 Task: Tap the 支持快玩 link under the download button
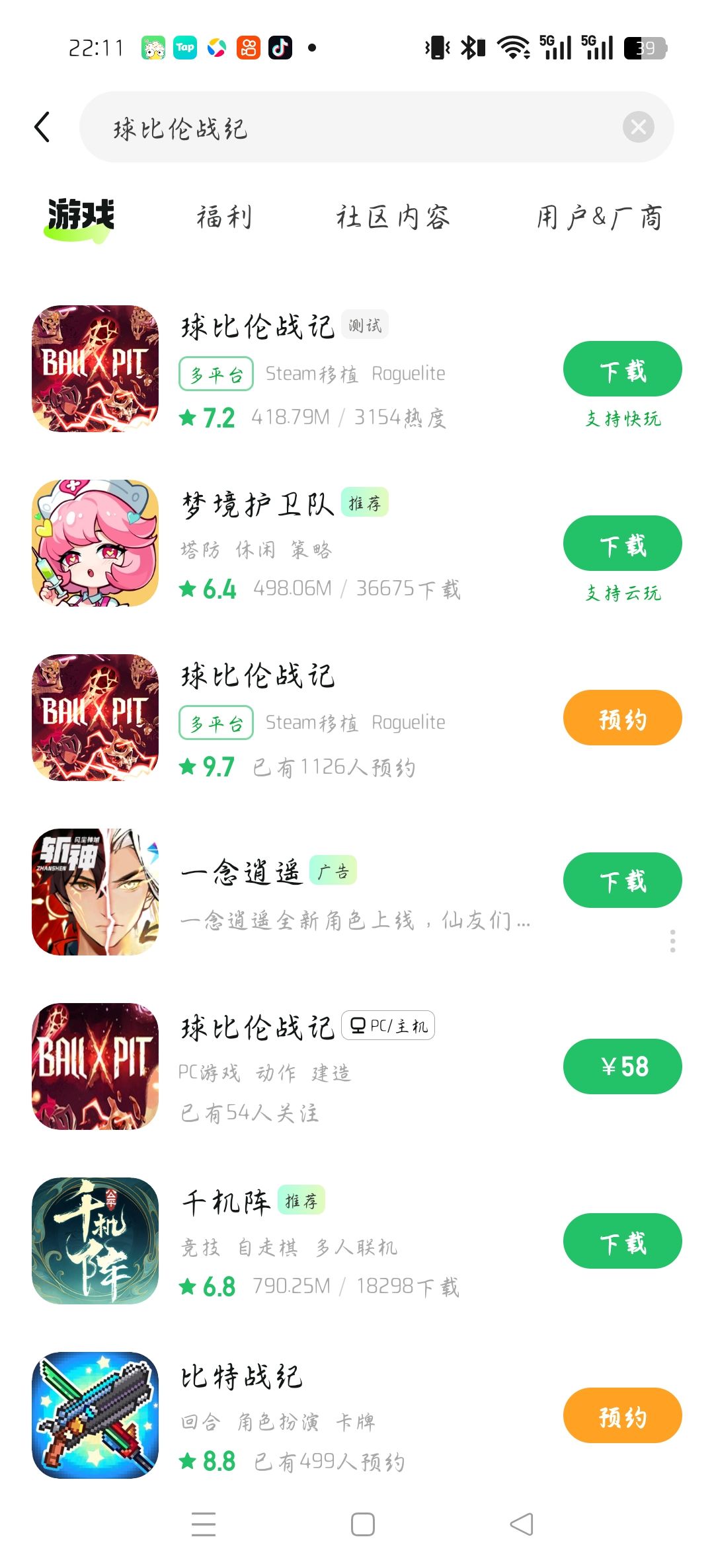pos(622,418)
